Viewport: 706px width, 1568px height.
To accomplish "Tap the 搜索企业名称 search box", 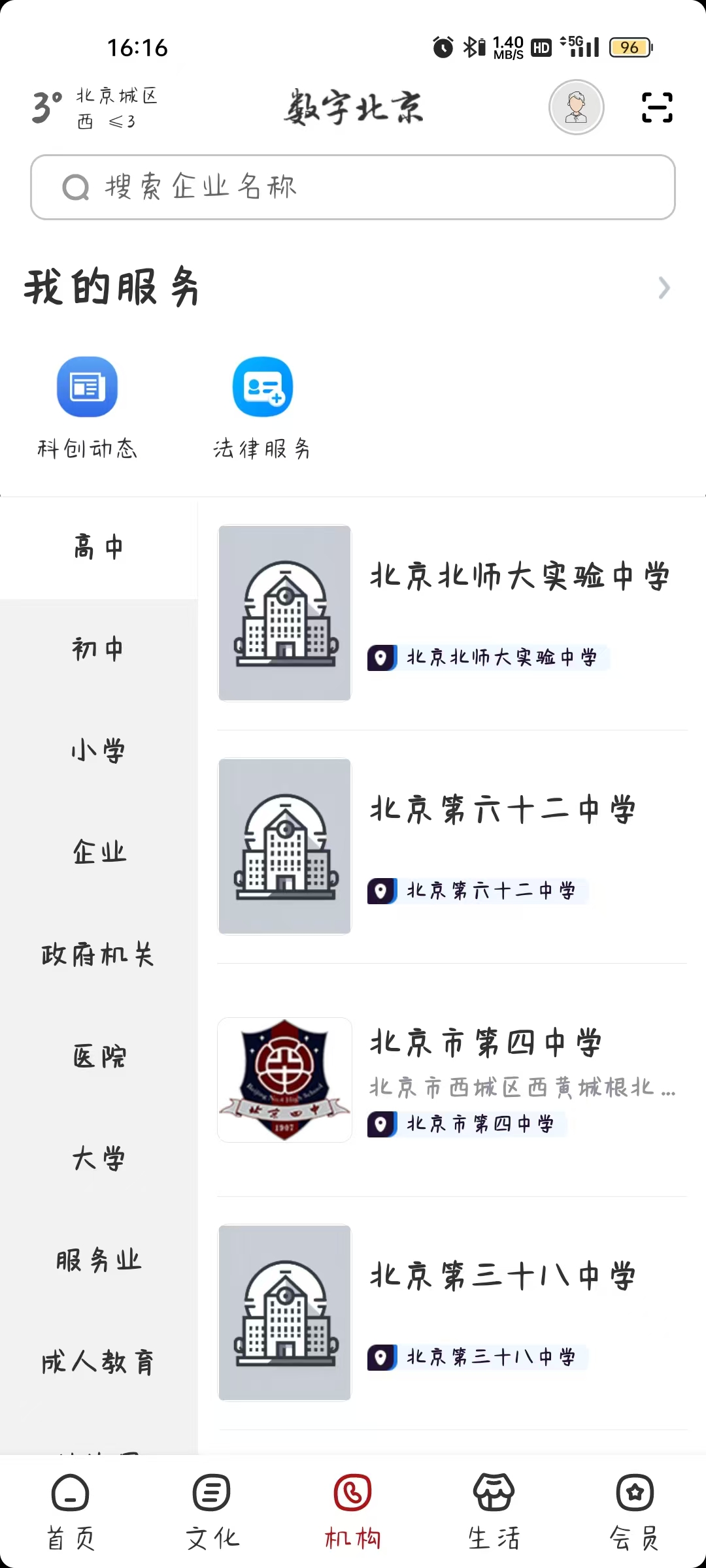I will 353,188.
